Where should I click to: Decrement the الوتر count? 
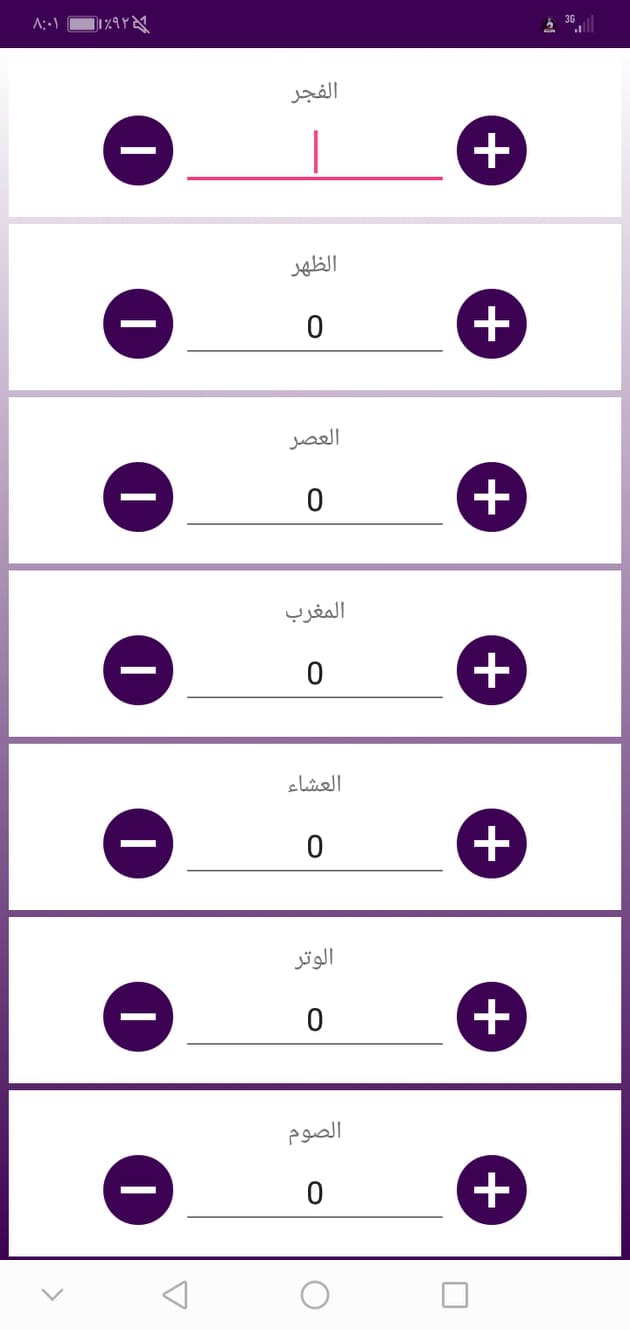[138, 1016]
